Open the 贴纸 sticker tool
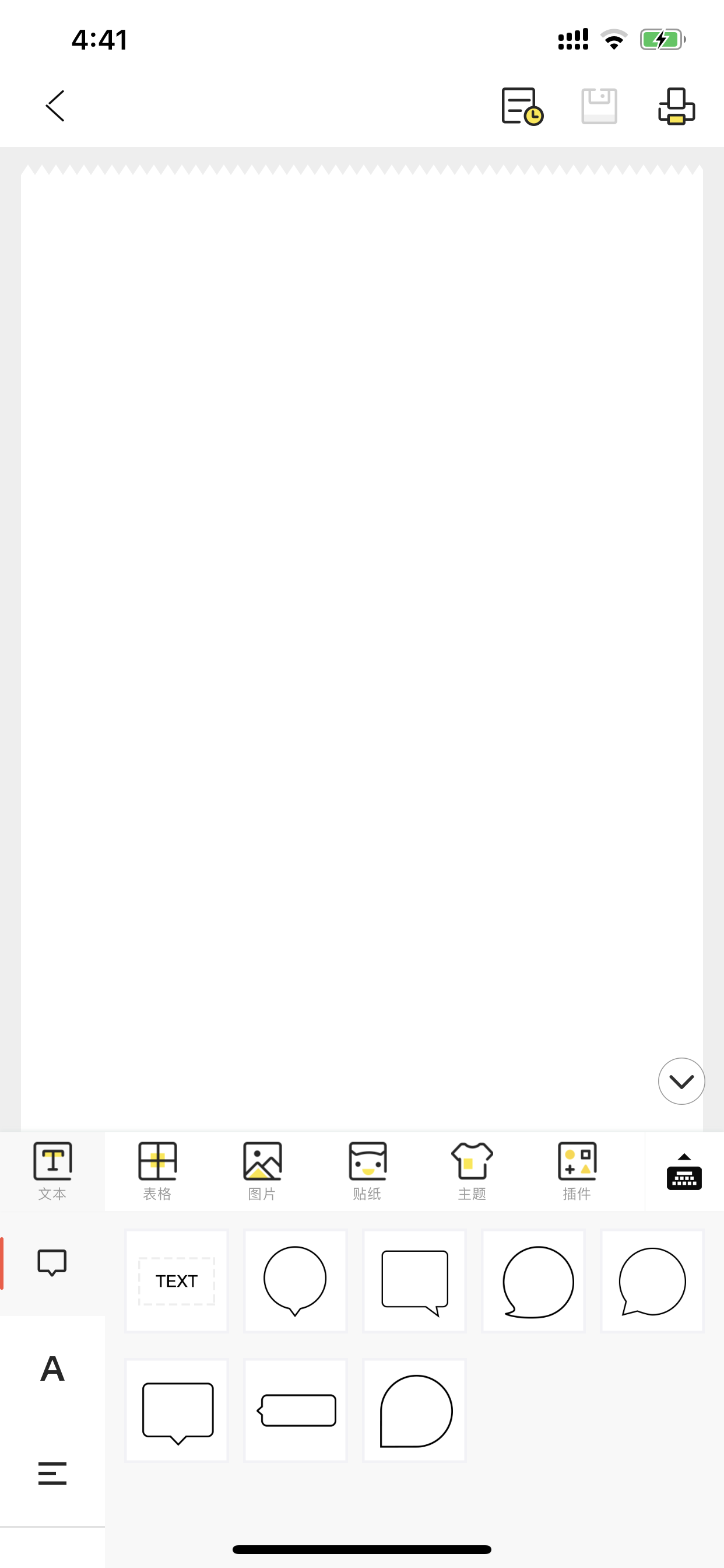Image resolution: width=724 pixels, height=1568 pixels. coord(367,1171)
